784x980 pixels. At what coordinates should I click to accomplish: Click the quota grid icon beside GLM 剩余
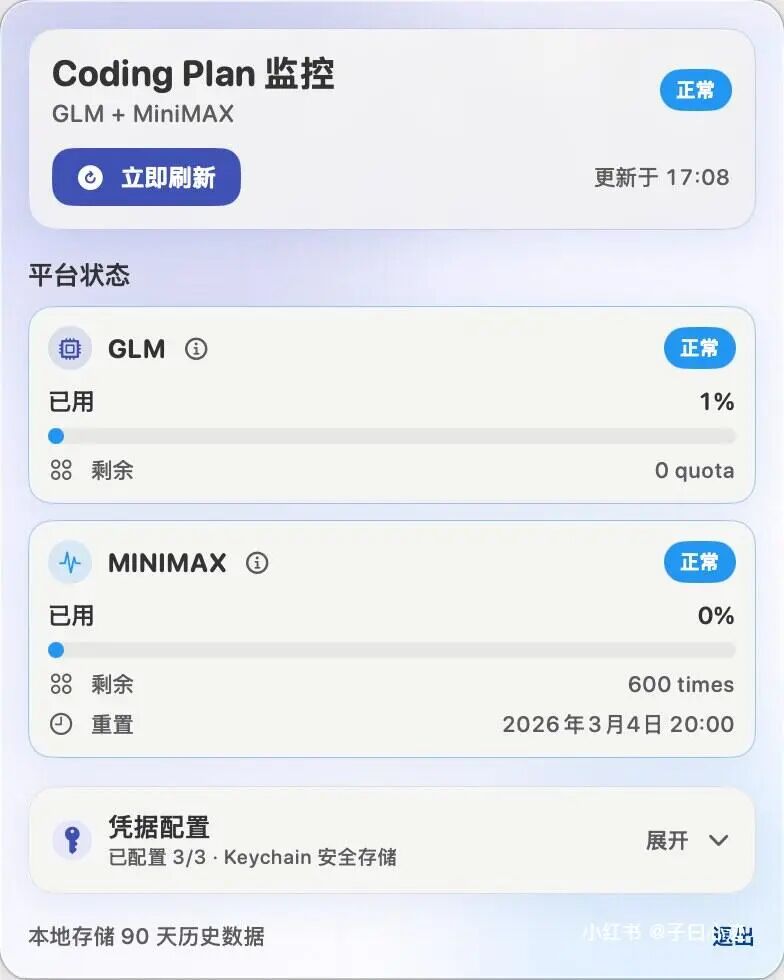click(61, 470)
